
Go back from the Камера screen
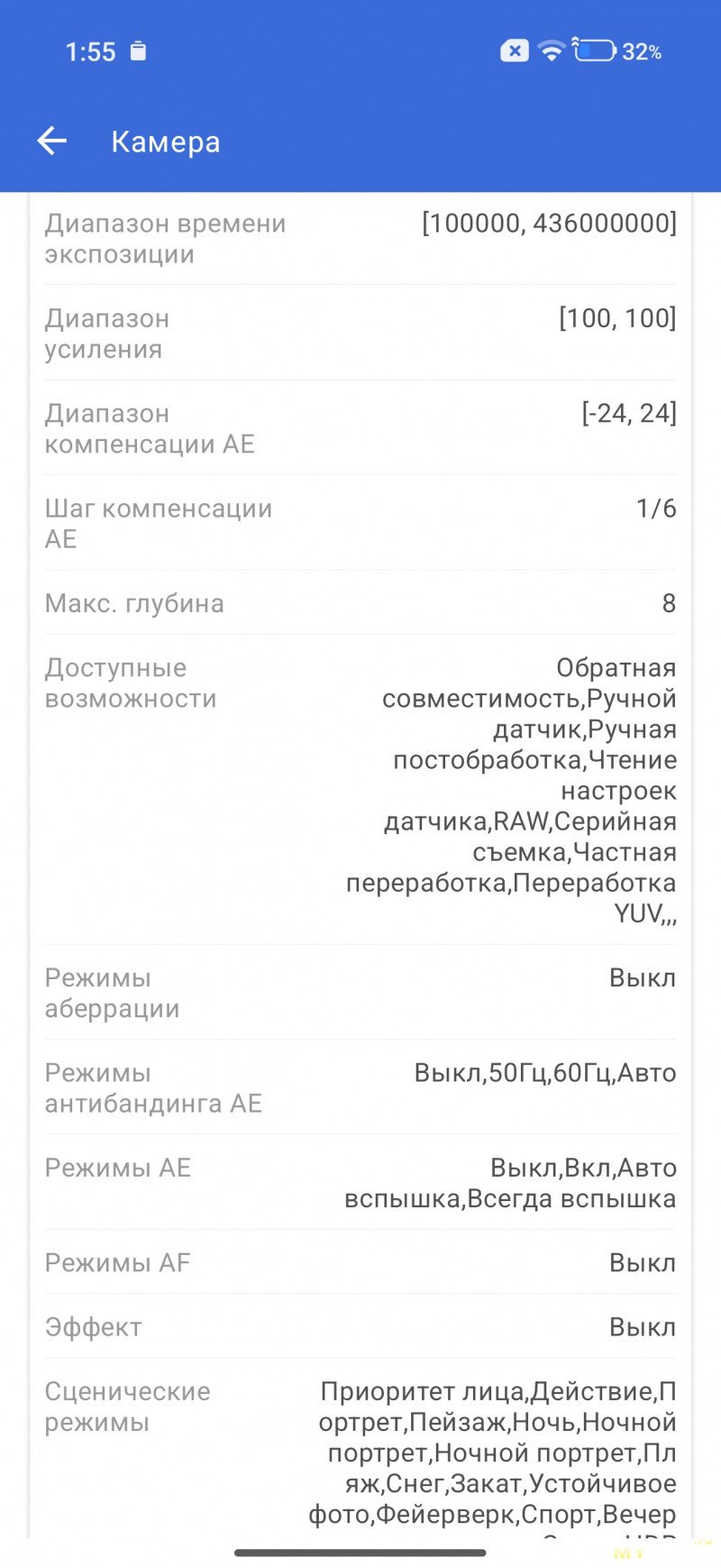(x=52, y=142)
